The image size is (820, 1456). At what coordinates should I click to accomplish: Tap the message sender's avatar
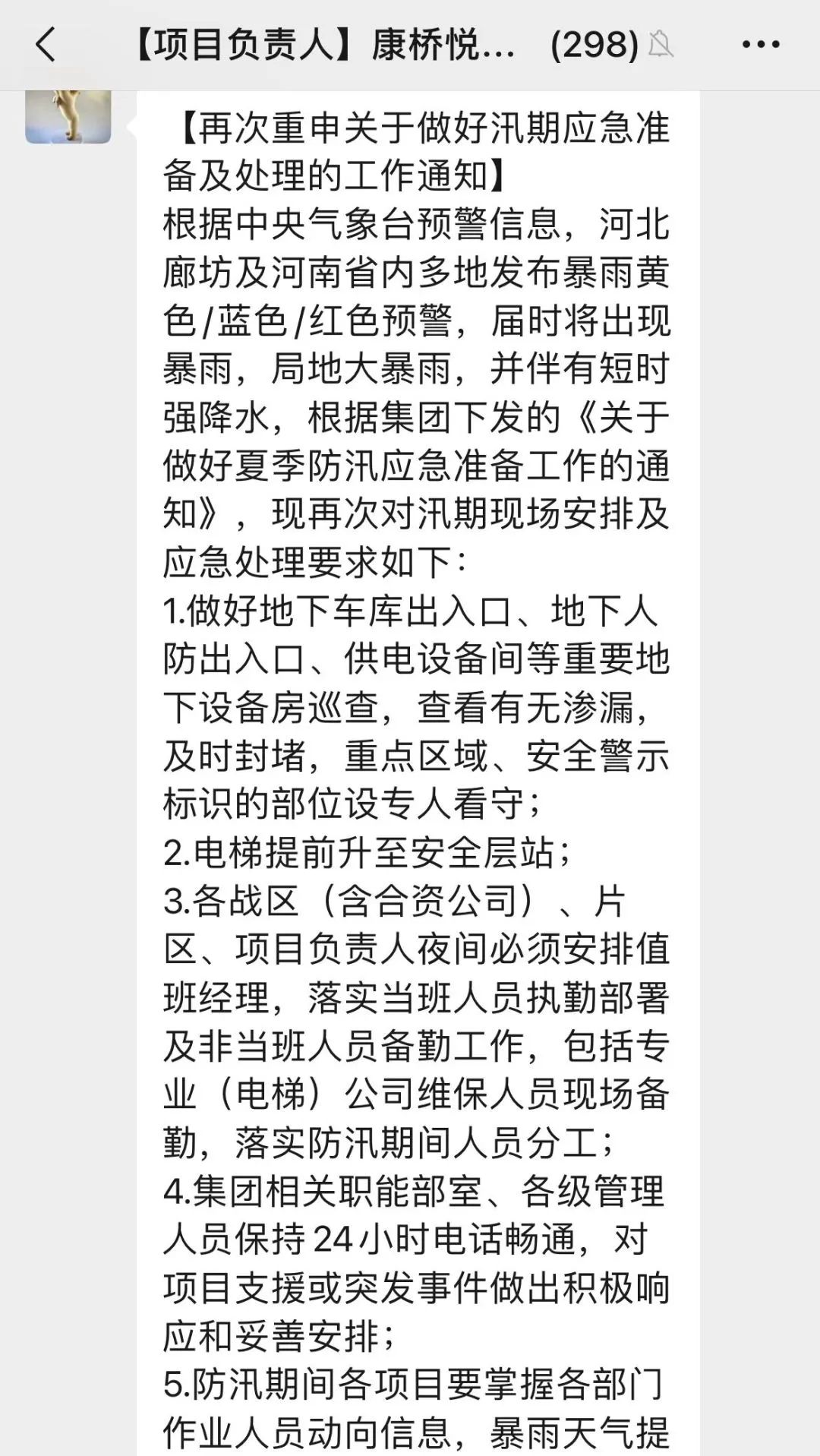(68, 116)
